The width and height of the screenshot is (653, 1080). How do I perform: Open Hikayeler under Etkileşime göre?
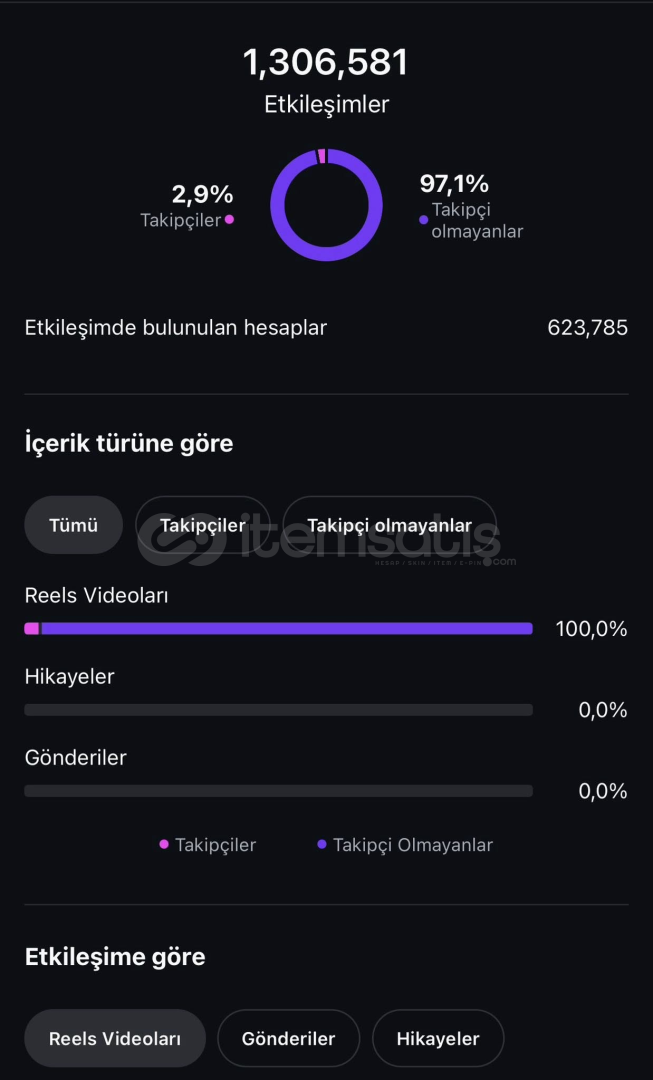pyautogui.click(x=438, y=1038)
